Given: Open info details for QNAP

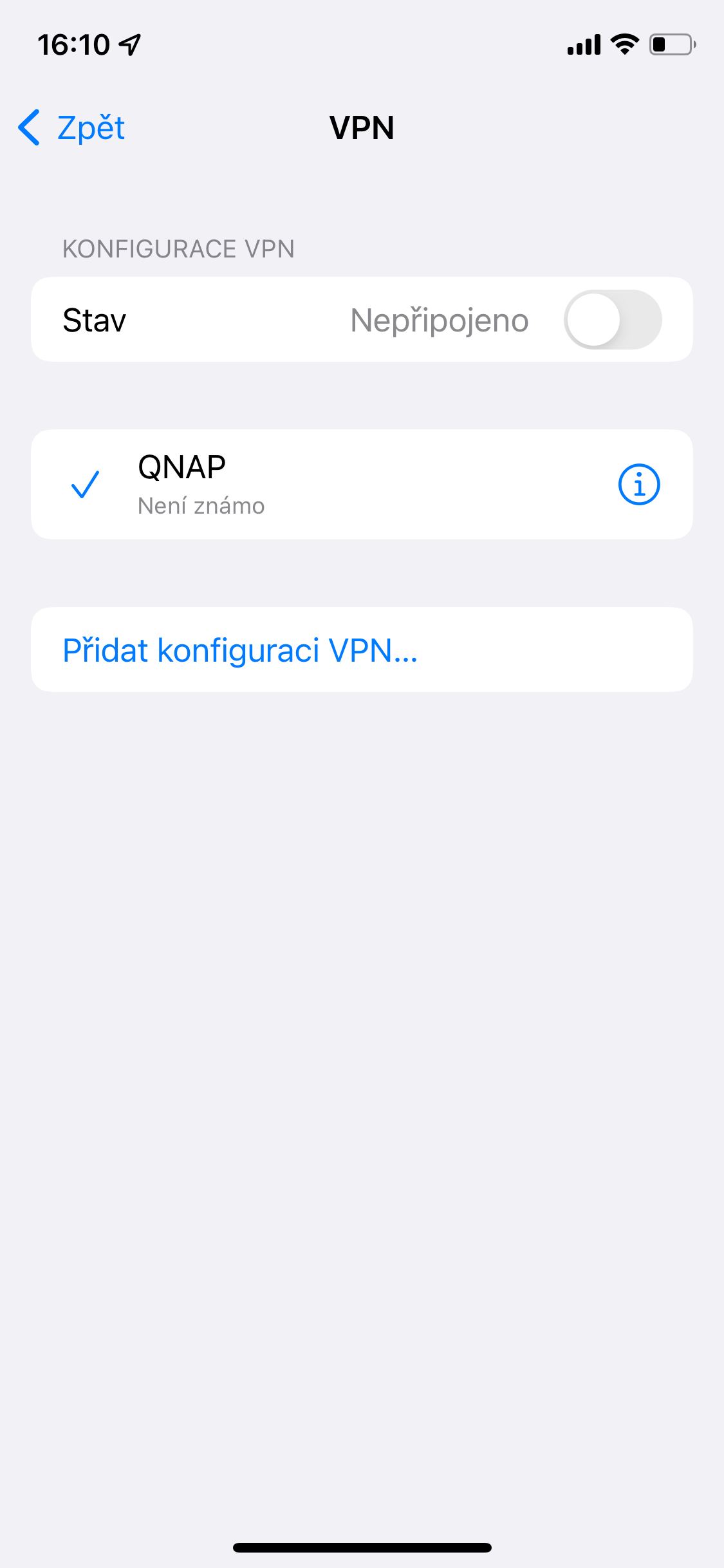Looking at the screenshot, I should pos(638,484).
